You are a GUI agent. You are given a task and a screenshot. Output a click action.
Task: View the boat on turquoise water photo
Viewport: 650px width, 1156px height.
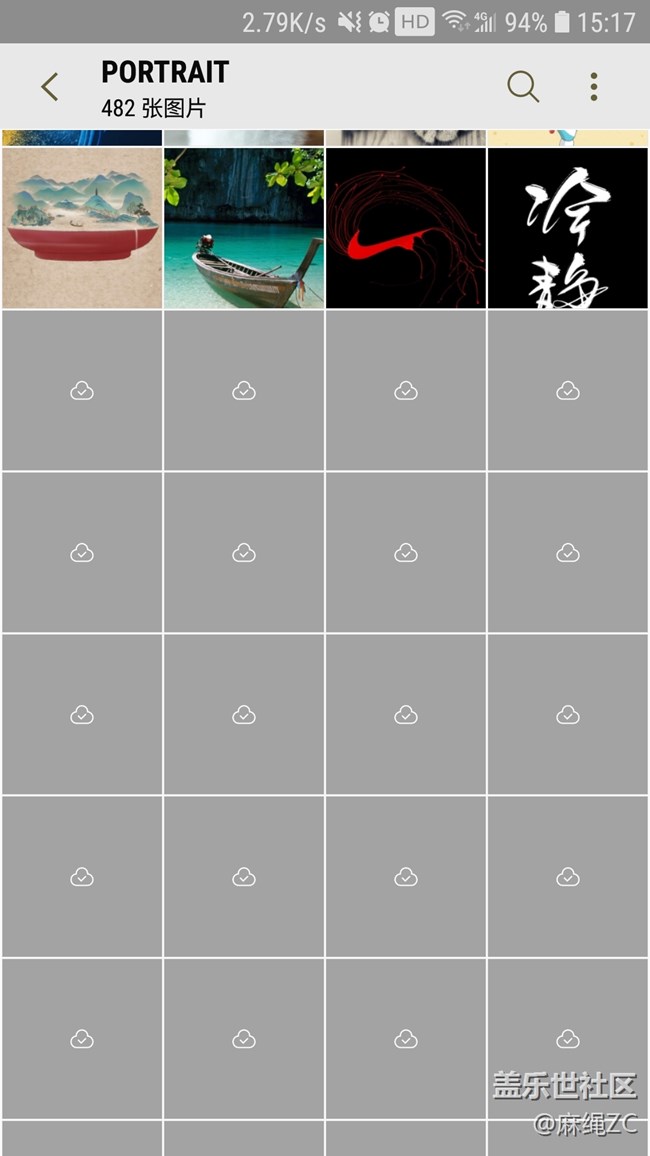pos(244,228)
